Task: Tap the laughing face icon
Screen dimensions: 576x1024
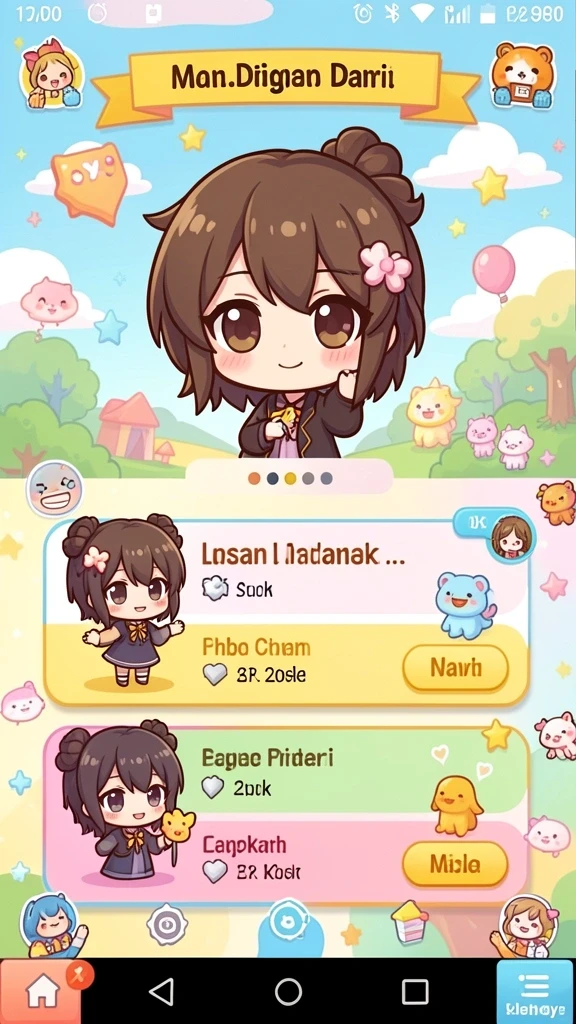Action: tap(55, 489)
